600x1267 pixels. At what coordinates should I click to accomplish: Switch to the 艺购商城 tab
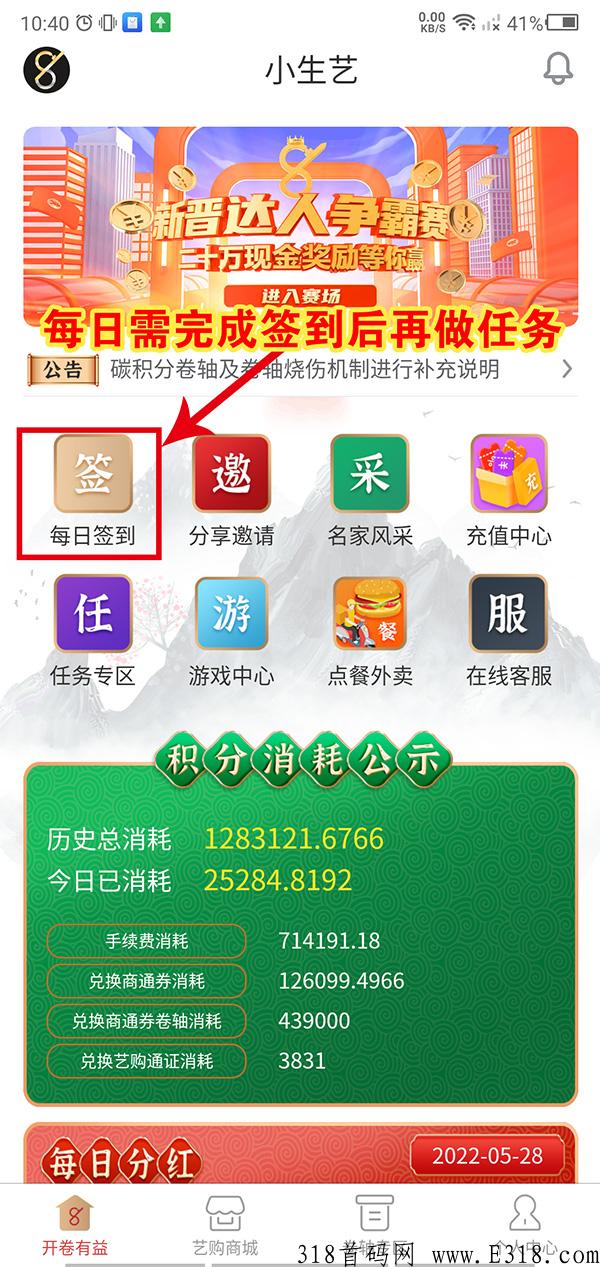pos(225,1225)
